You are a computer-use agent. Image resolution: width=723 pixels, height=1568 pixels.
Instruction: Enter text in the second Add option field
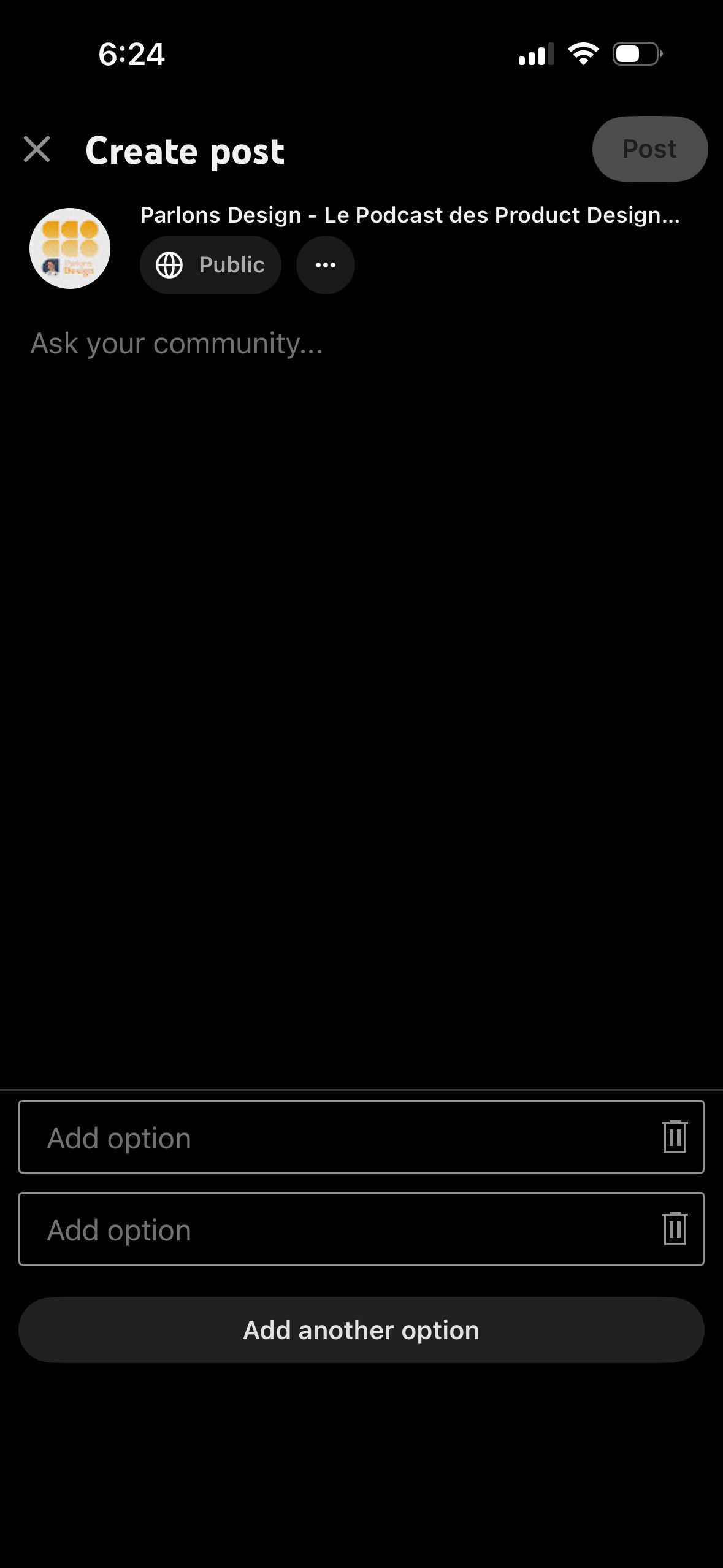pos(331,1229)
